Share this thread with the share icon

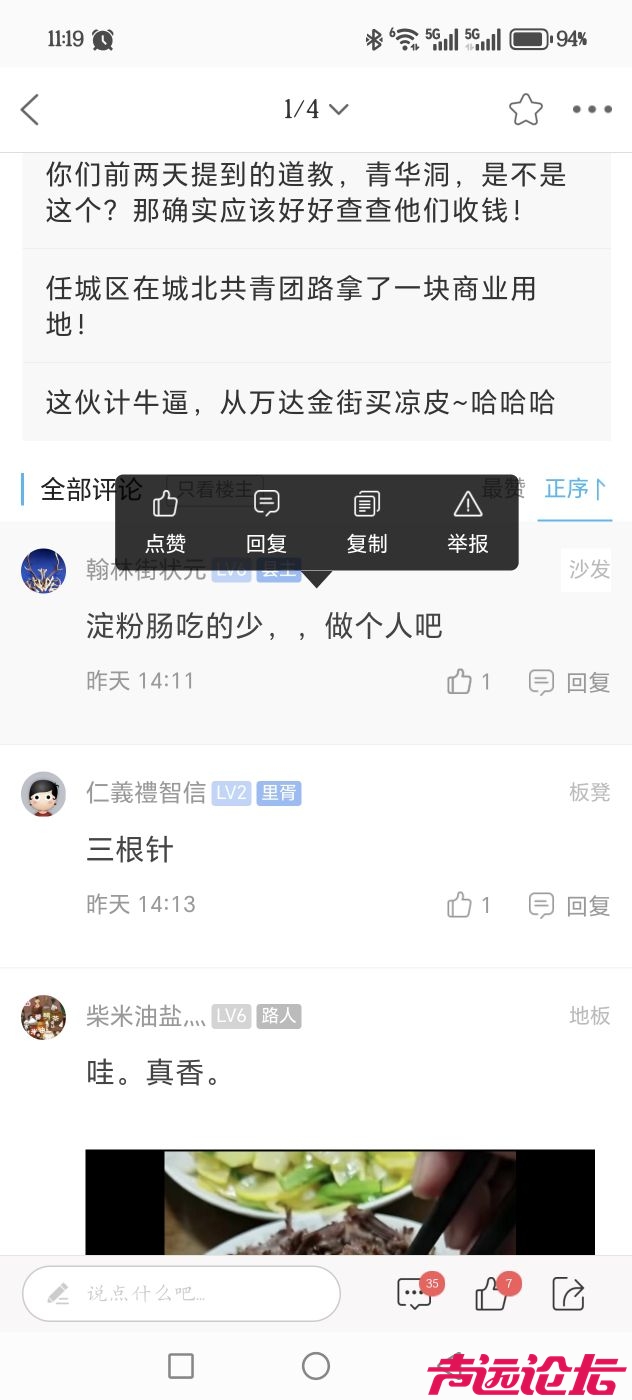(568, 1293)
